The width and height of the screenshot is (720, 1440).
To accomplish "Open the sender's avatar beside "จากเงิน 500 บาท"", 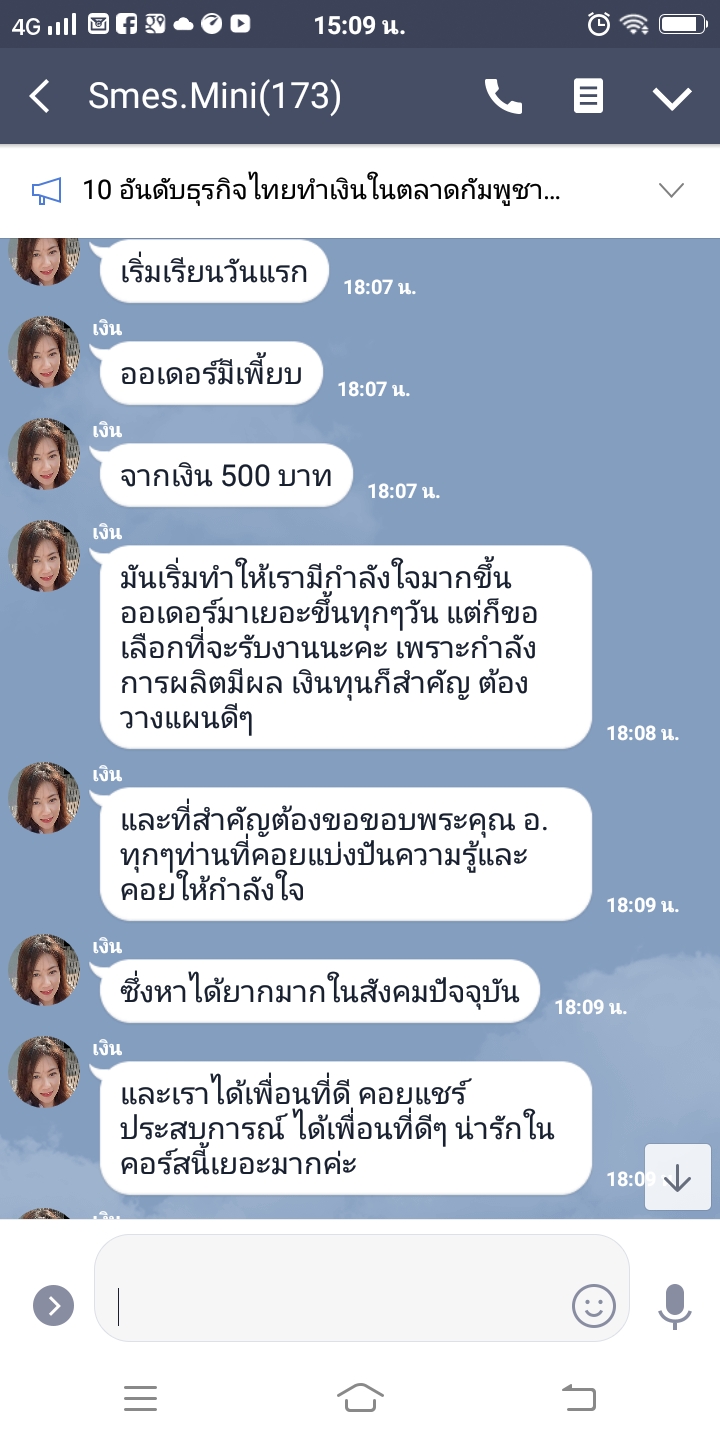I will click(44, 454).
